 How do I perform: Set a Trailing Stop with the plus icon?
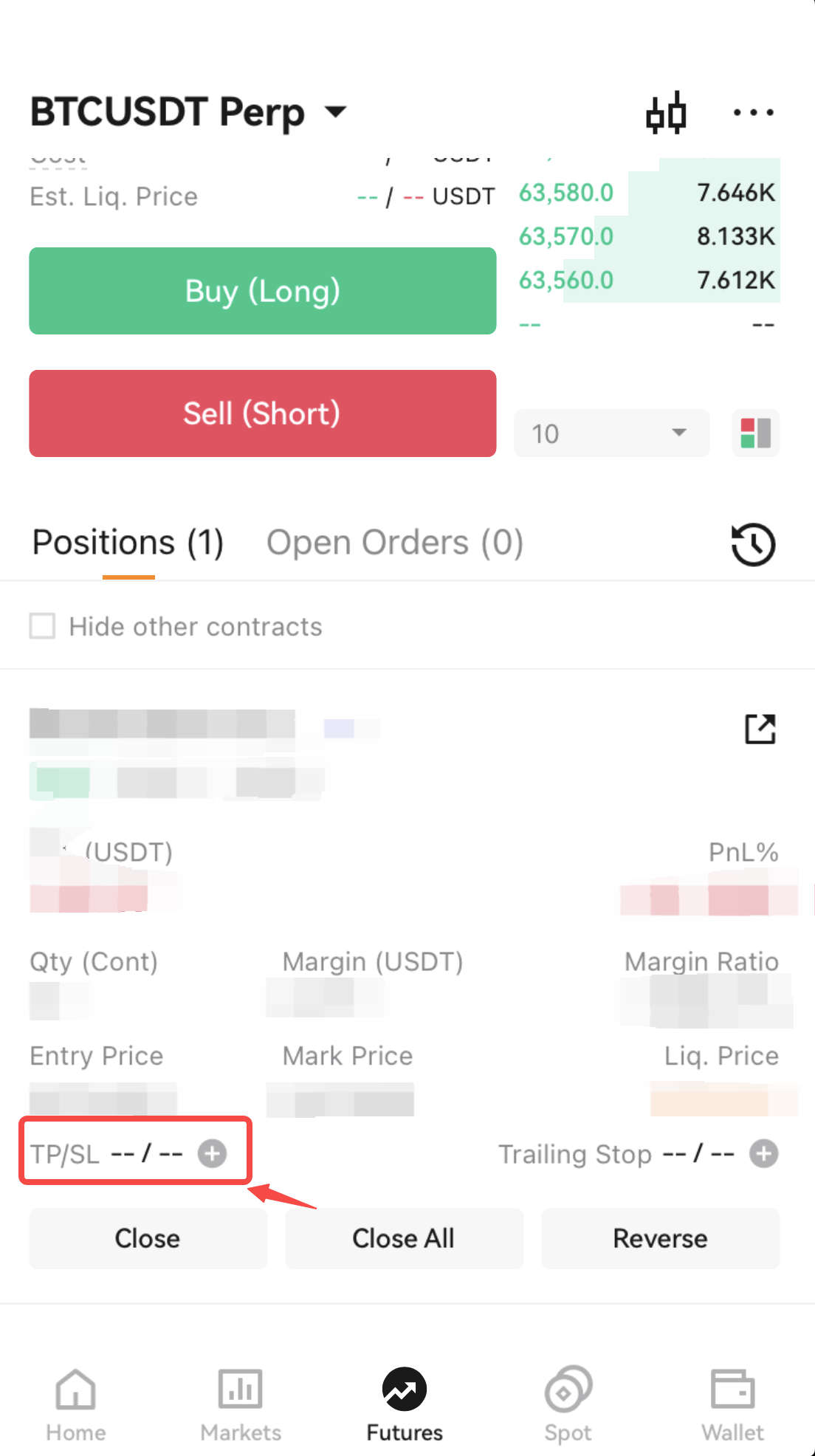point(765,1153)
